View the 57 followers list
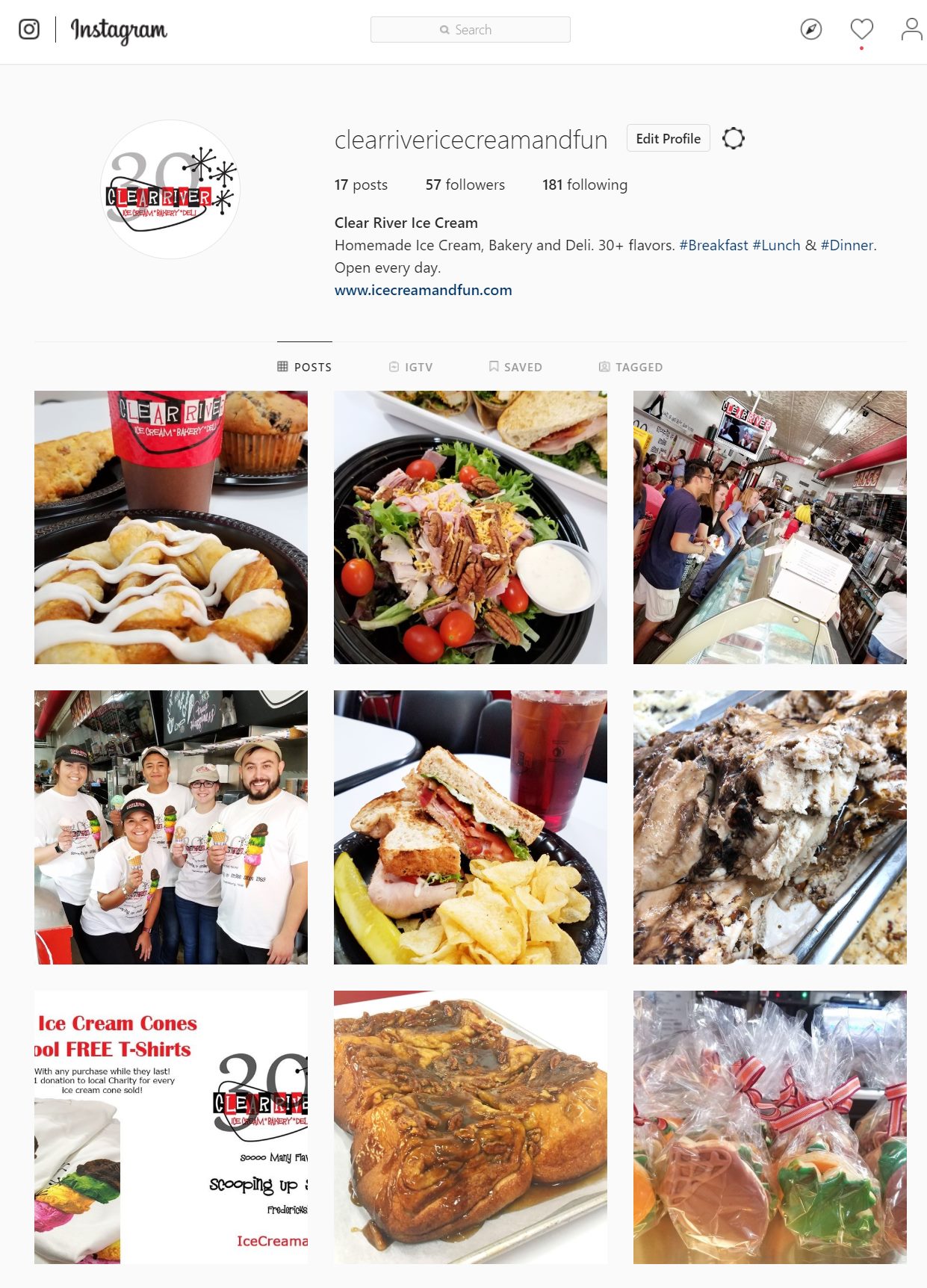The image size is (927, 1288). 465,185
